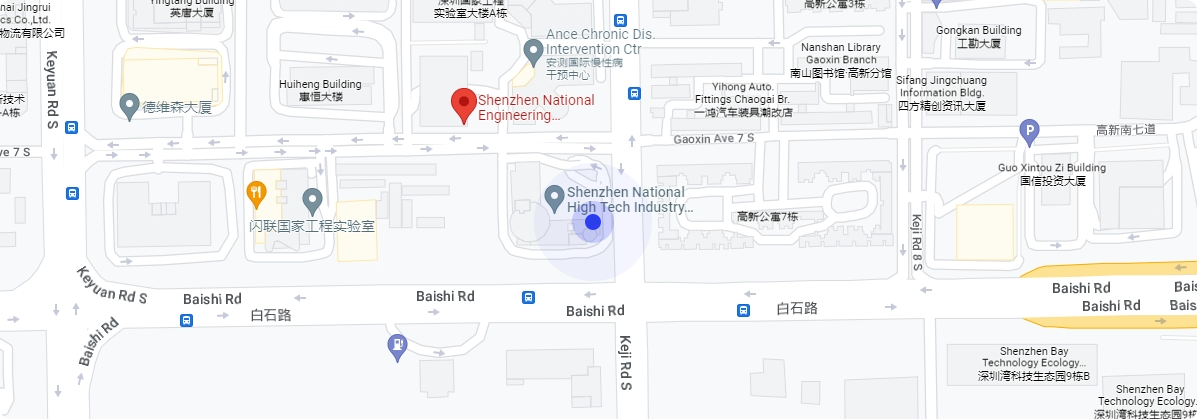Tap the blue current location dot
Viewport: 1197px width, 419px height.
coord(592,222)
